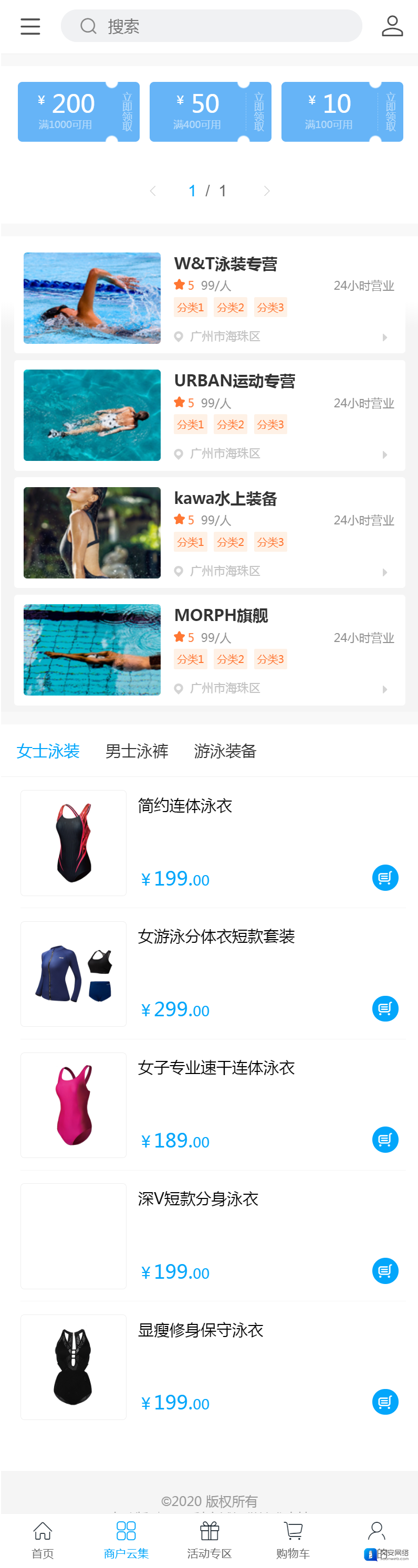
Task: Switch to the 游泳装备 tab
Action: tap(225, 751)
